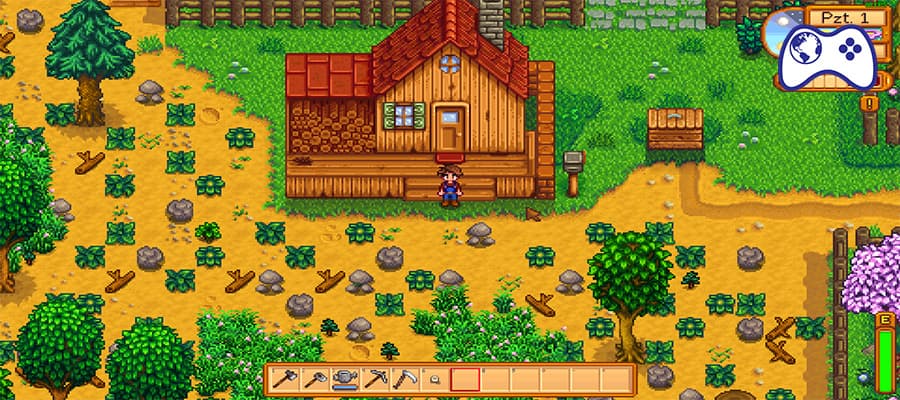Enter the farmhouse through the door

pos(450,132)
